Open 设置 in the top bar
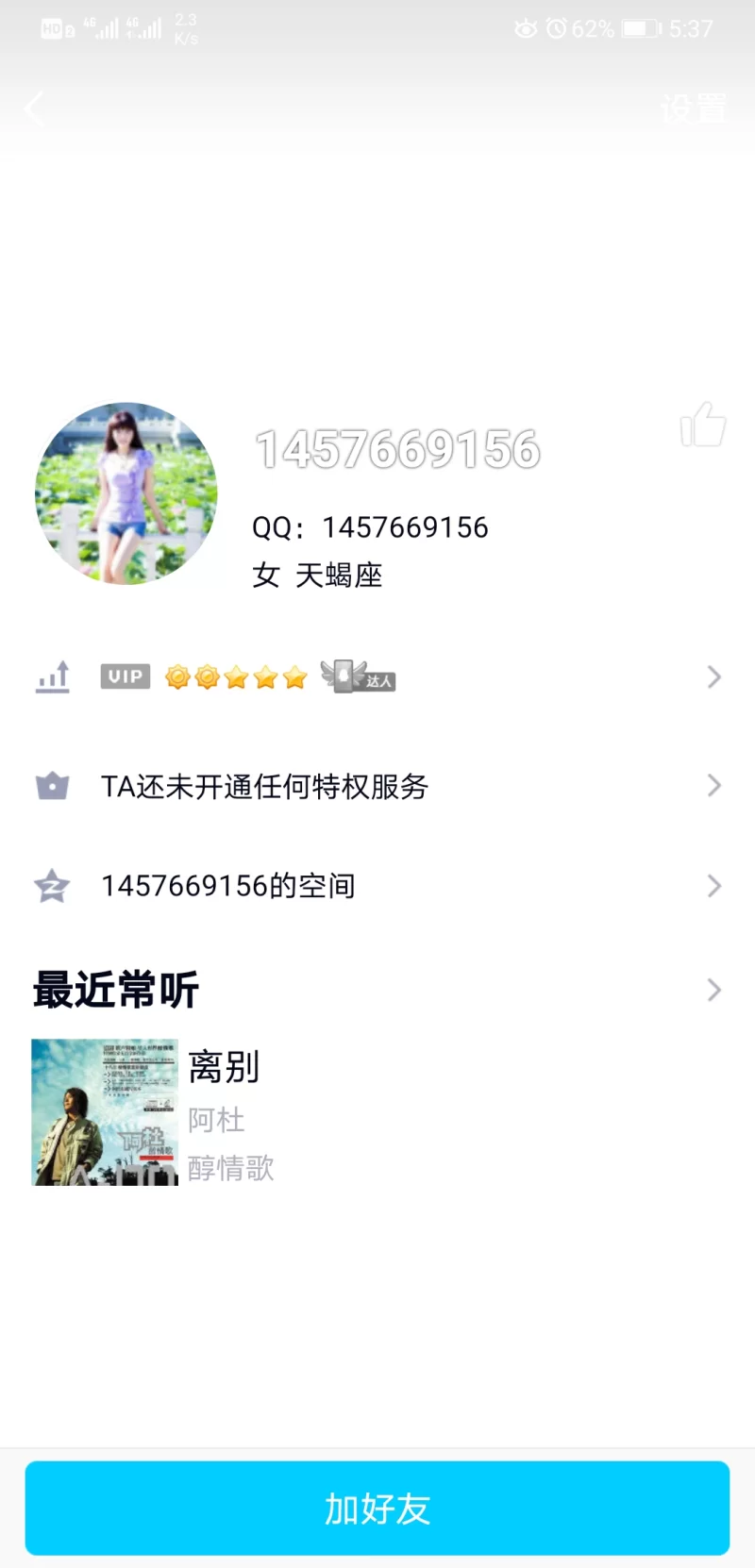 coord(693,108)
